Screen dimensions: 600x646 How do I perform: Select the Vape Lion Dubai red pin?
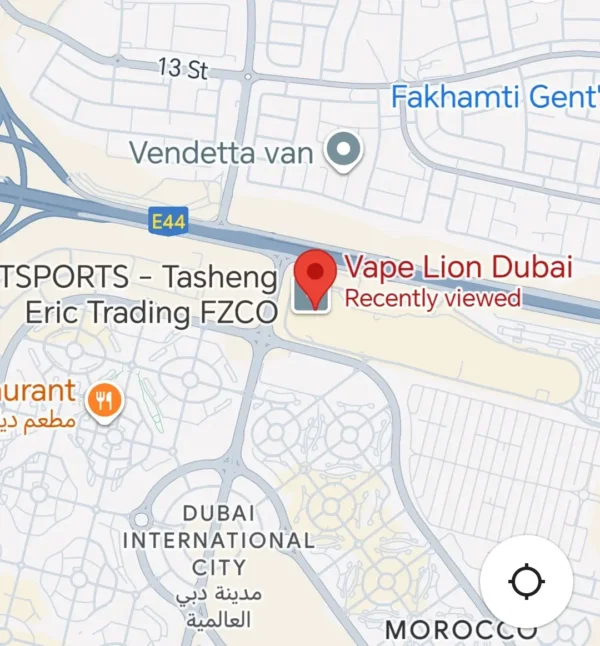click(318, 275)
